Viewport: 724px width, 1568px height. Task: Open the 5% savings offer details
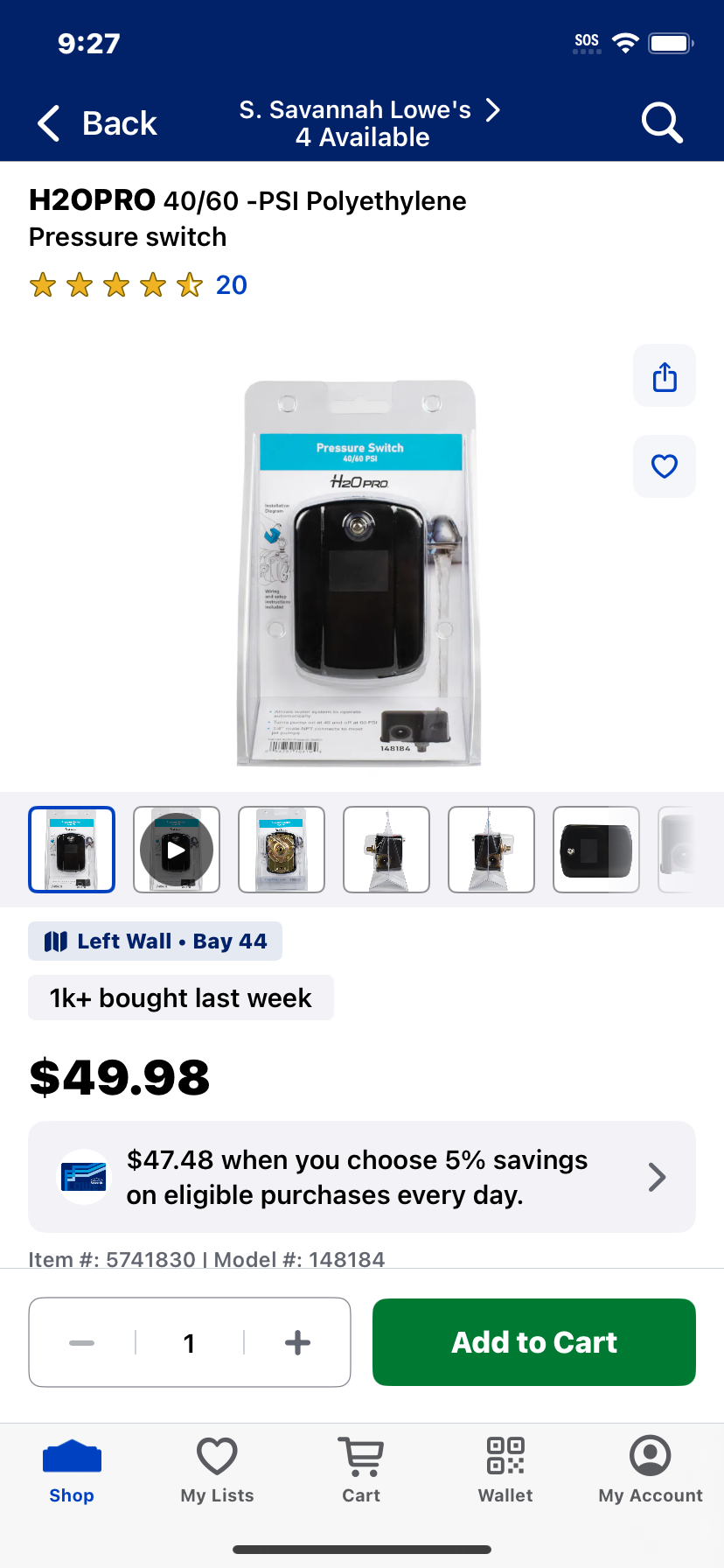pyautogui.click(x=362, y=1177)
